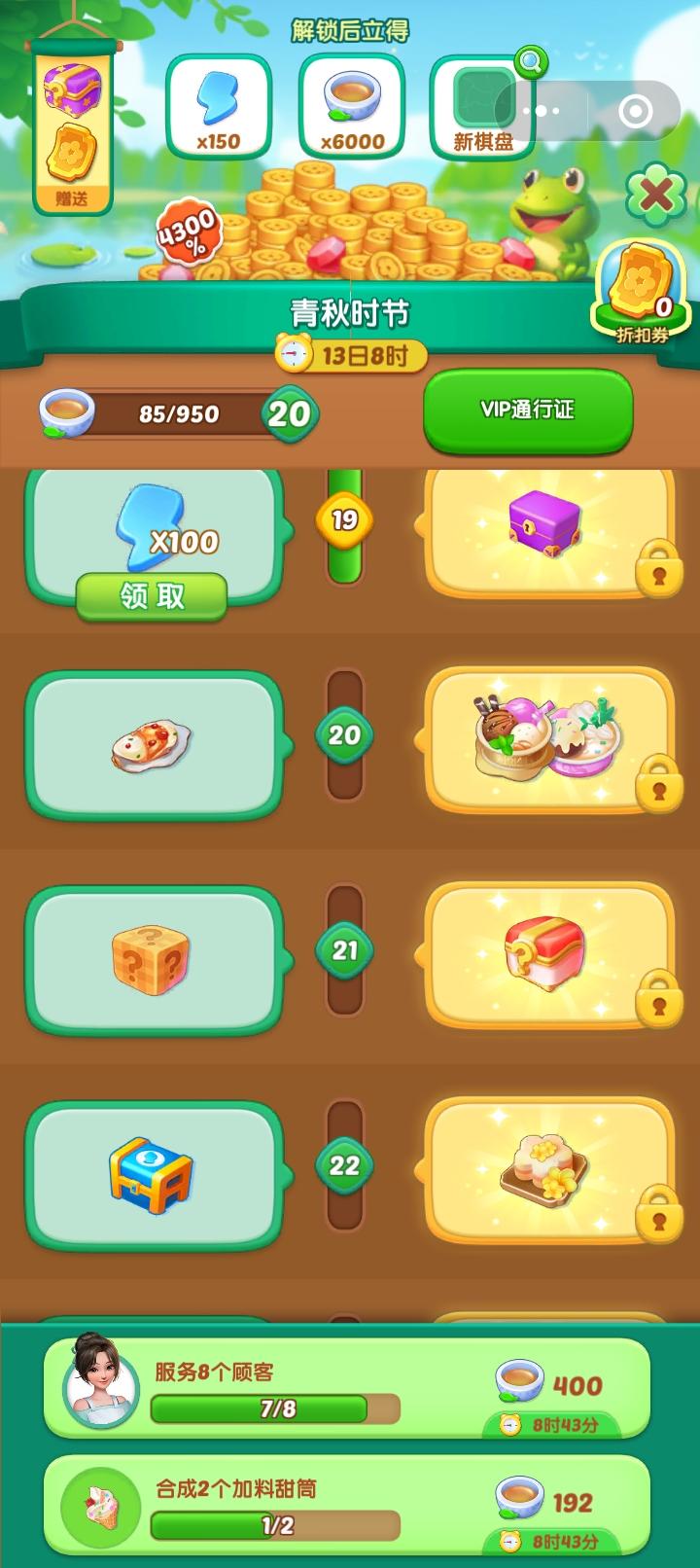
Task: Open the purple gift chest icon top left
Action: click(x=74, y=88)
